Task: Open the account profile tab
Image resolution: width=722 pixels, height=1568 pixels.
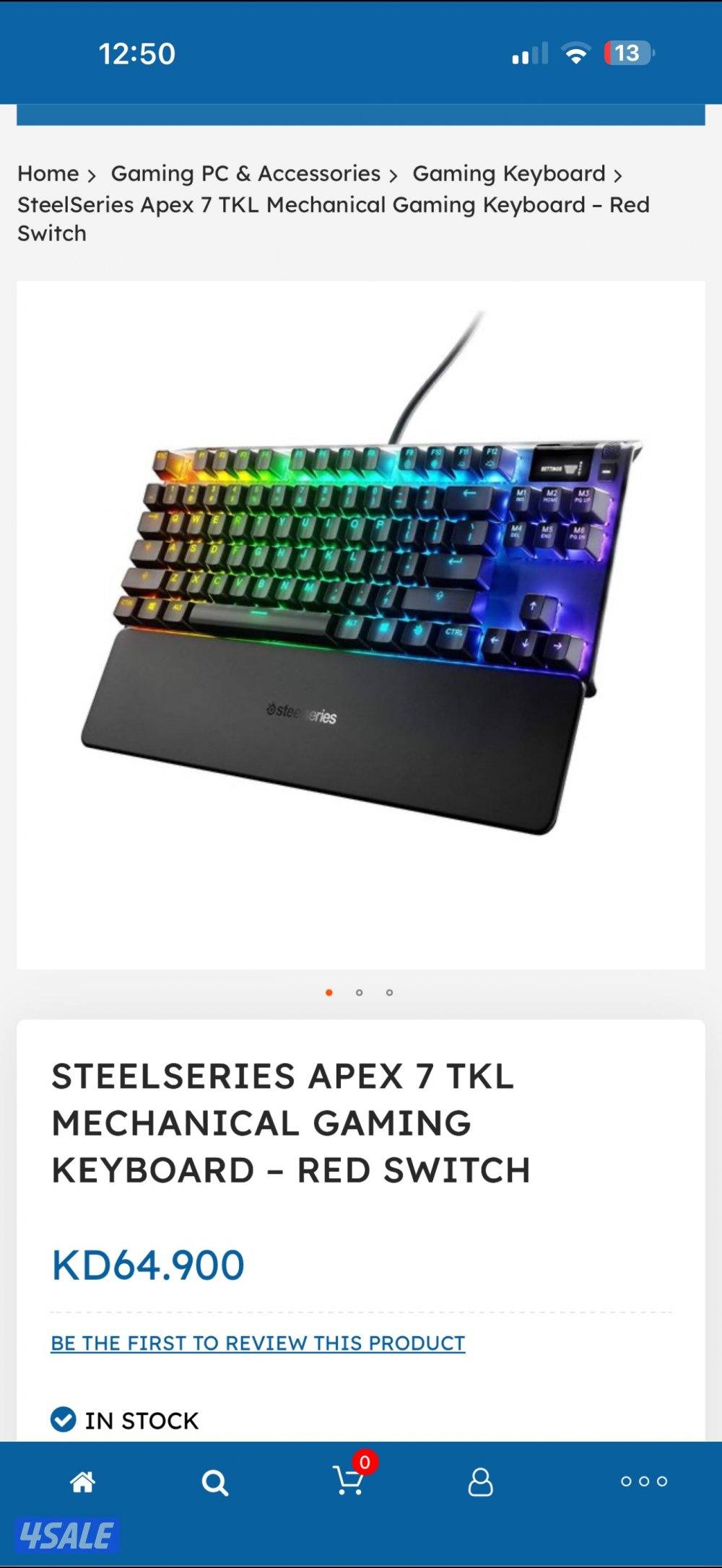Action: [x=480, y=1482]
